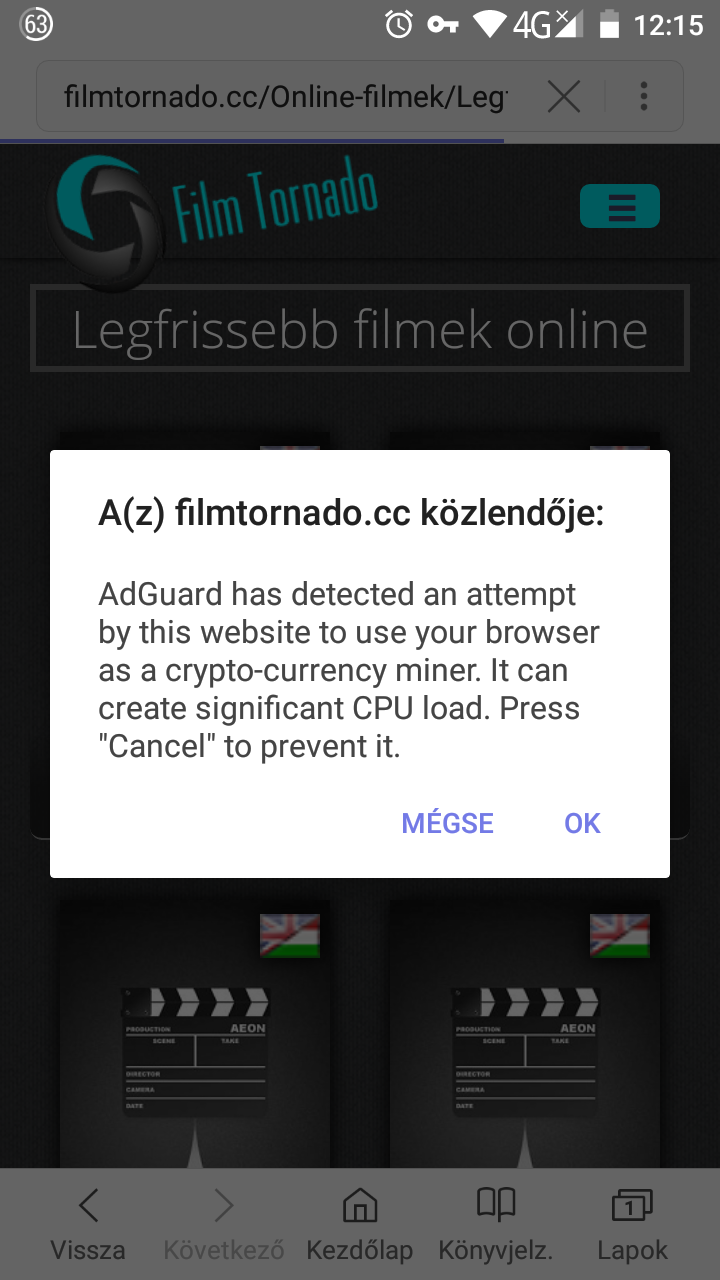Tap MÉGSE to cancel the miner

click(447, 823)
